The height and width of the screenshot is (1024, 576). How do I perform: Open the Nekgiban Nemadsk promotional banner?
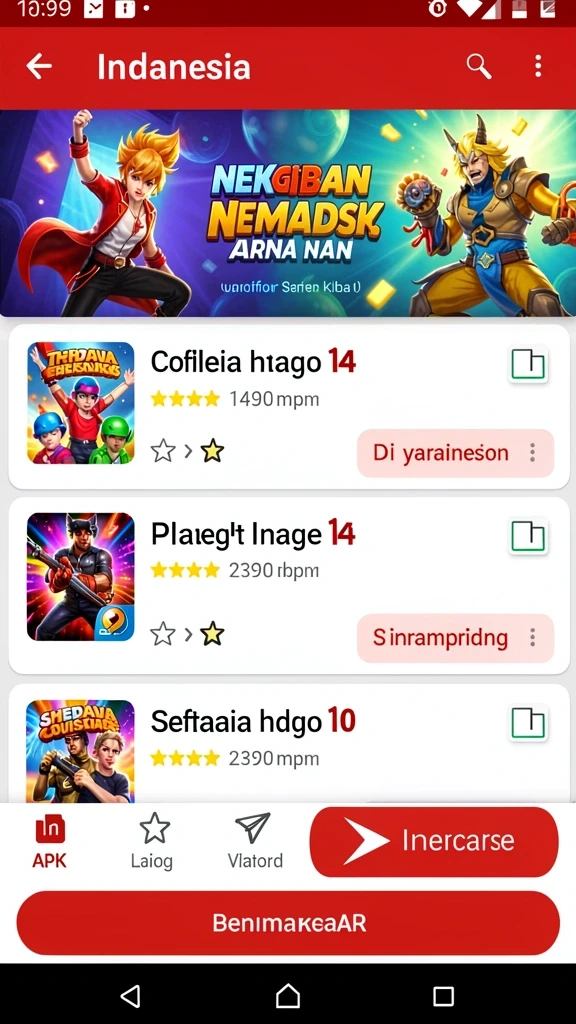[288, 213]
